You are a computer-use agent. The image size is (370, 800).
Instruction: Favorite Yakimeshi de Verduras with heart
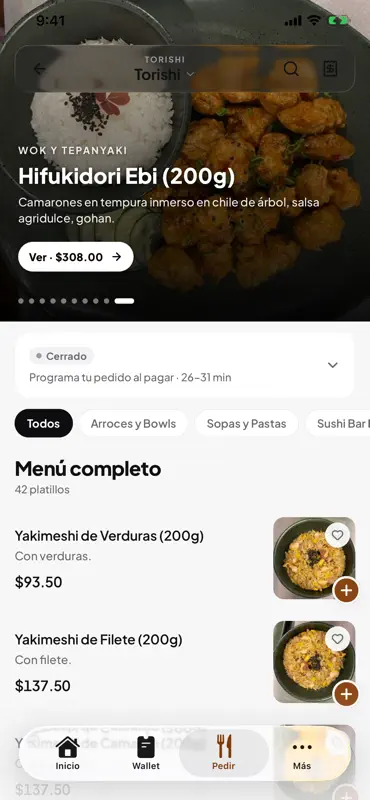point(337,535)
